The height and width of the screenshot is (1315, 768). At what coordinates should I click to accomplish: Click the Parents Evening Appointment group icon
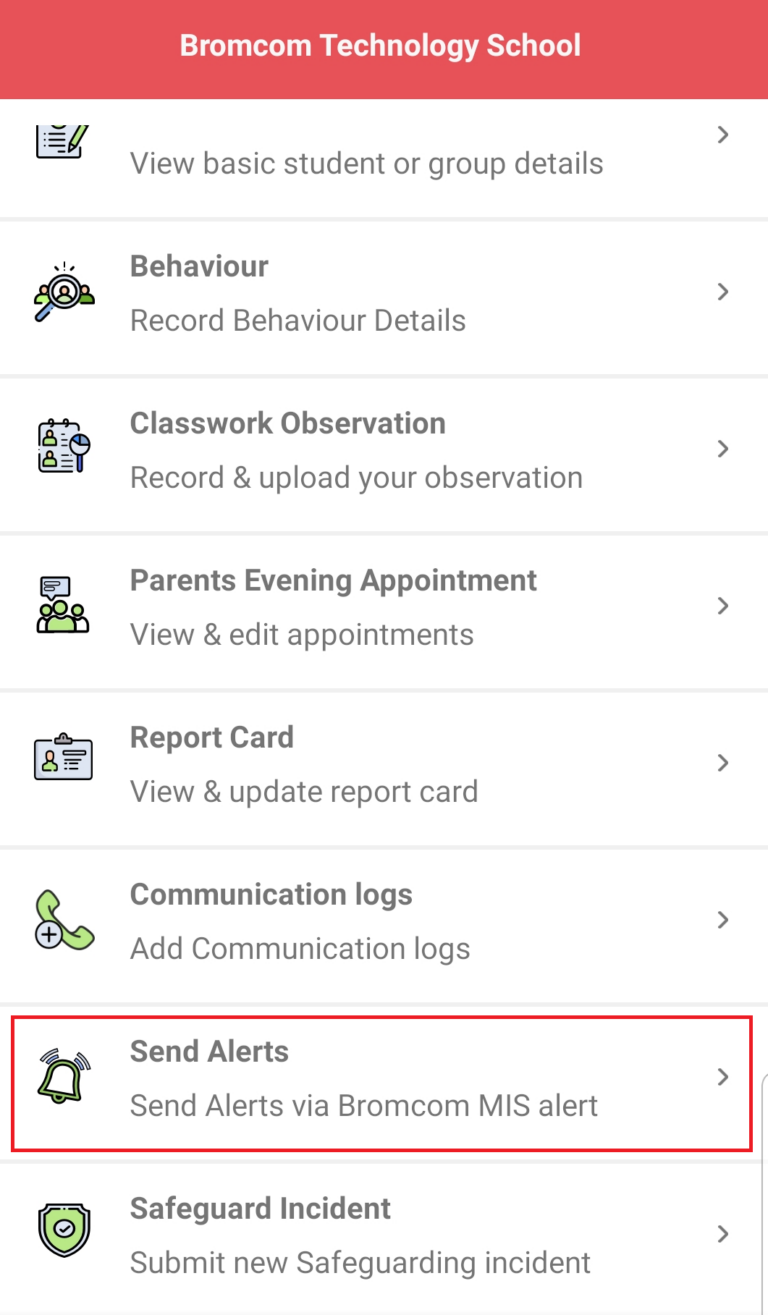[x=63, y=605]
